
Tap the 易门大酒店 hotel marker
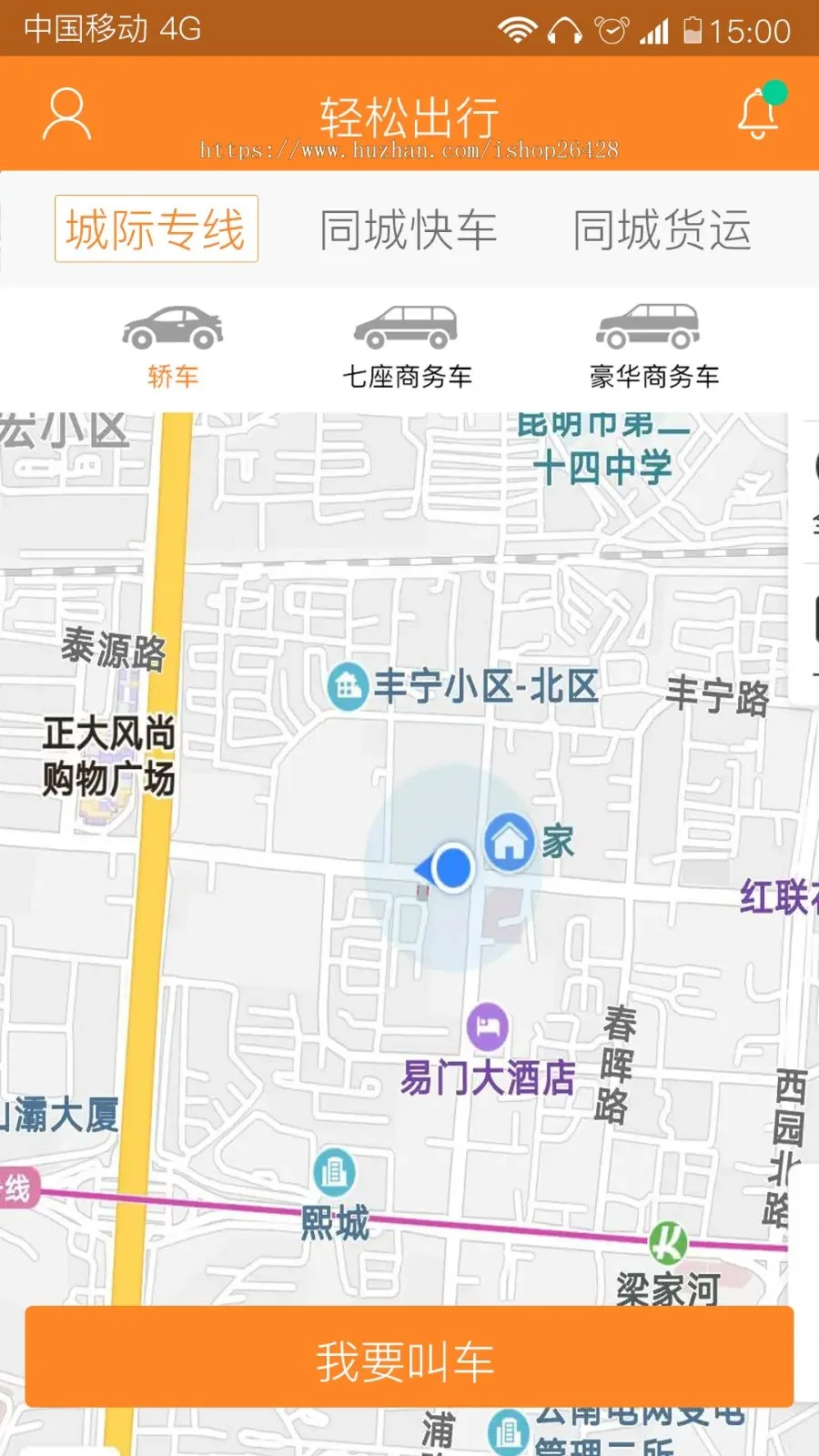pos(489,1026)
